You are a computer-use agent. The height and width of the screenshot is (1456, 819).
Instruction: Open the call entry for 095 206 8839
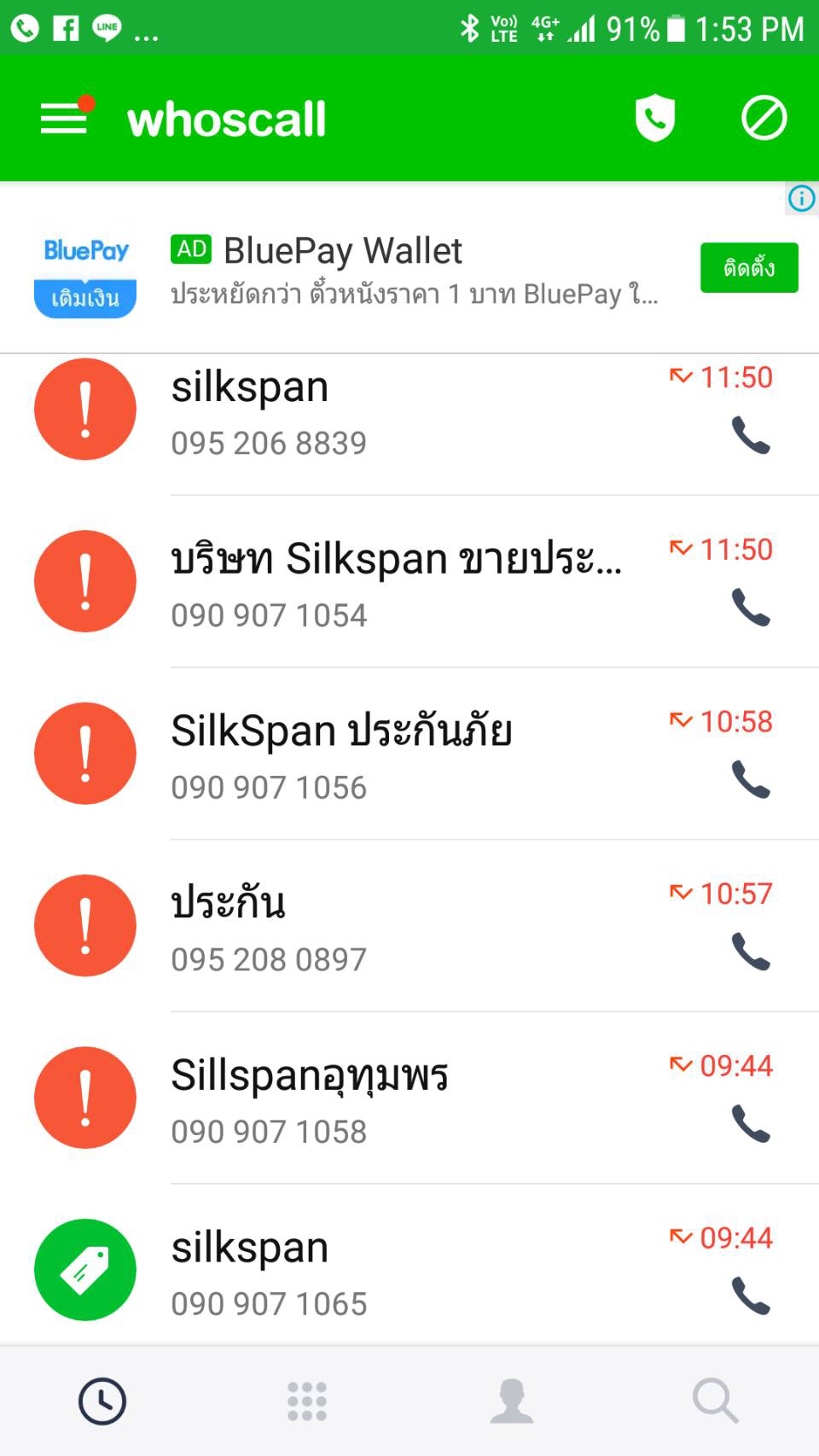(392, 411)
